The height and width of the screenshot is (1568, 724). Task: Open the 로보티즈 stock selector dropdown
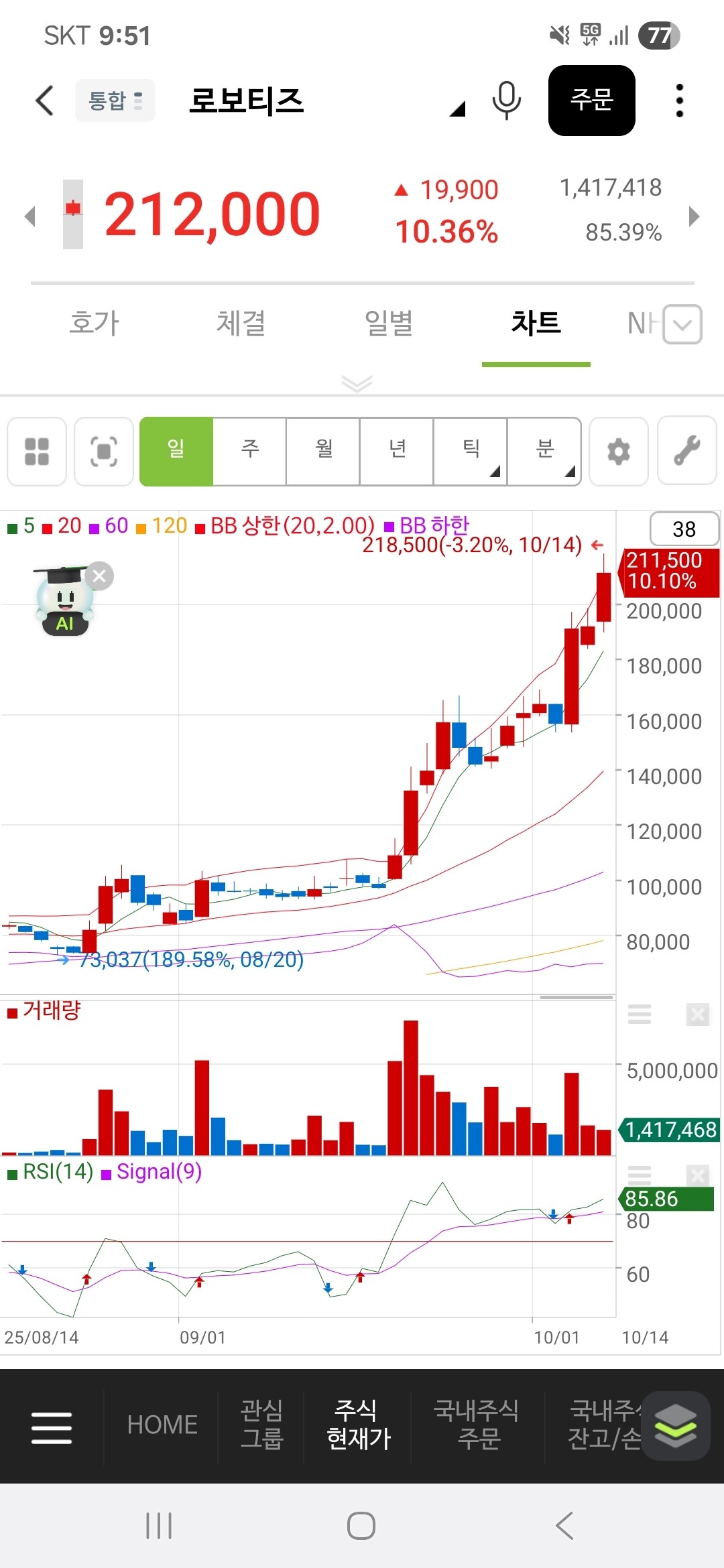coord(457,109)
